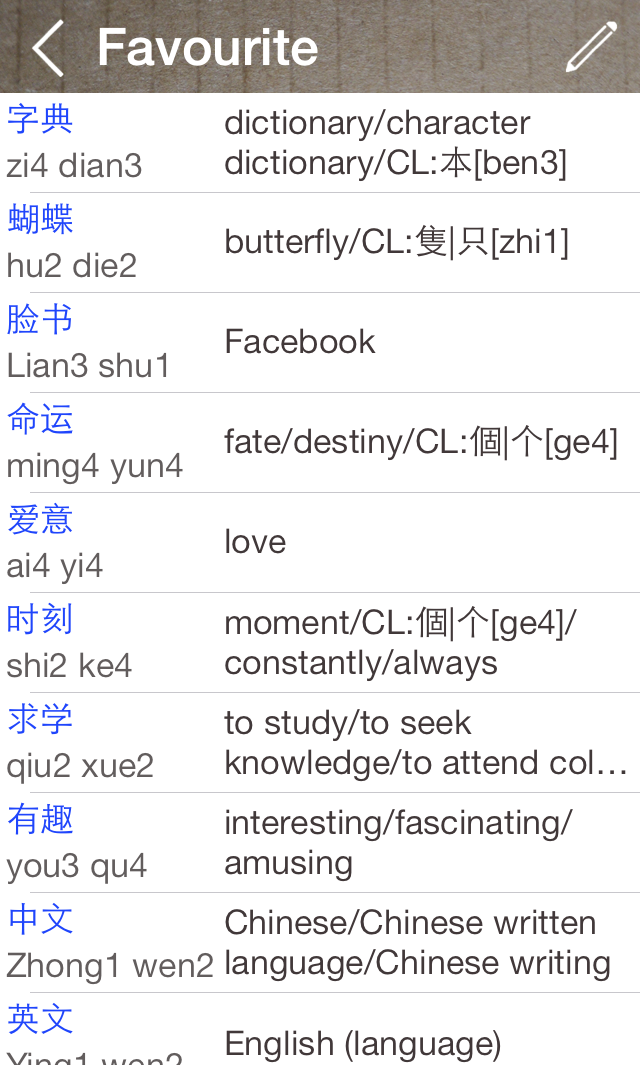Open the 字典 dictionary entry
Viewport: 640px width, 1065px height.
coord(320,143)
